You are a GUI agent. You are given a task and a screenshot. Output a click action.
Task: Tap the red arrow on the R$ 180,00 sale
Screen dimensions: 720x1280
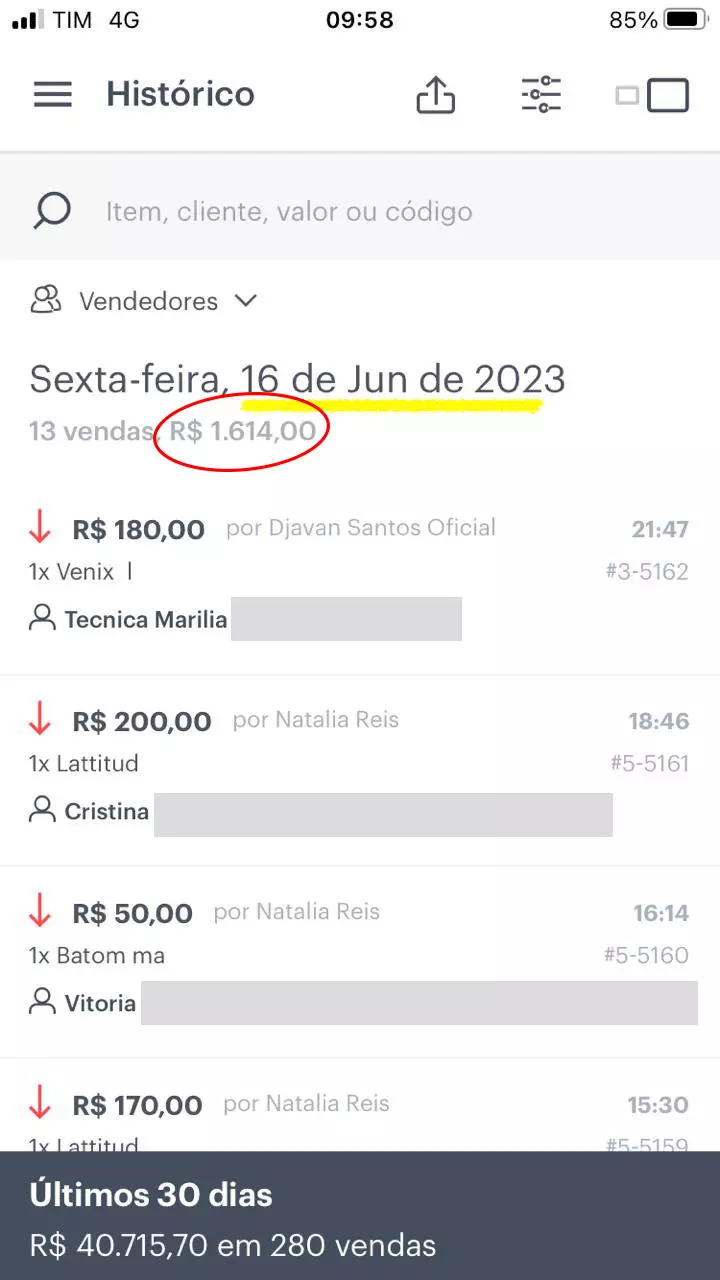[x=38, y=528]
